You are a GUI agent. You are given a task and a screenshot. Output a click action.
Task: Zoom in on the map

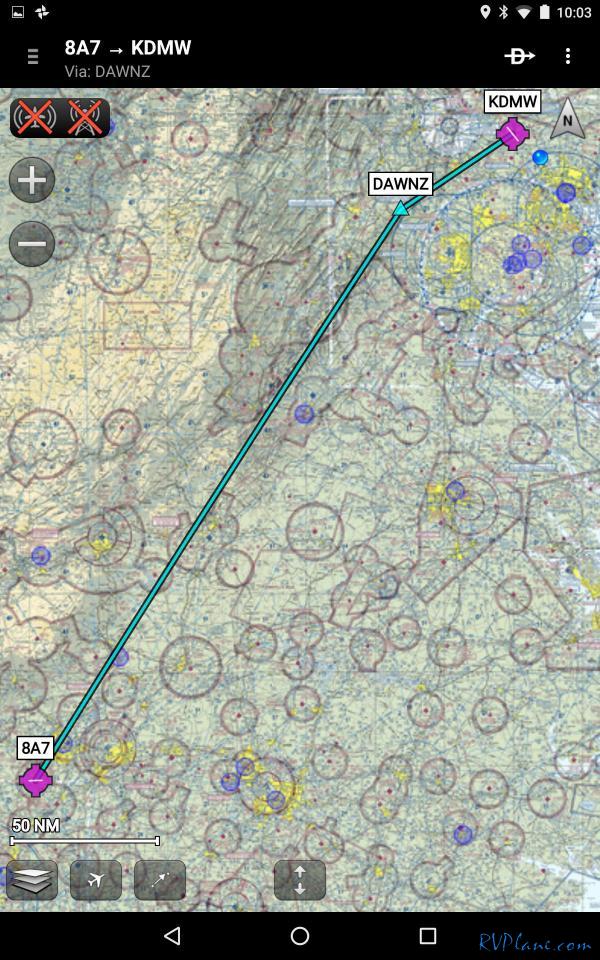point(32,179)
